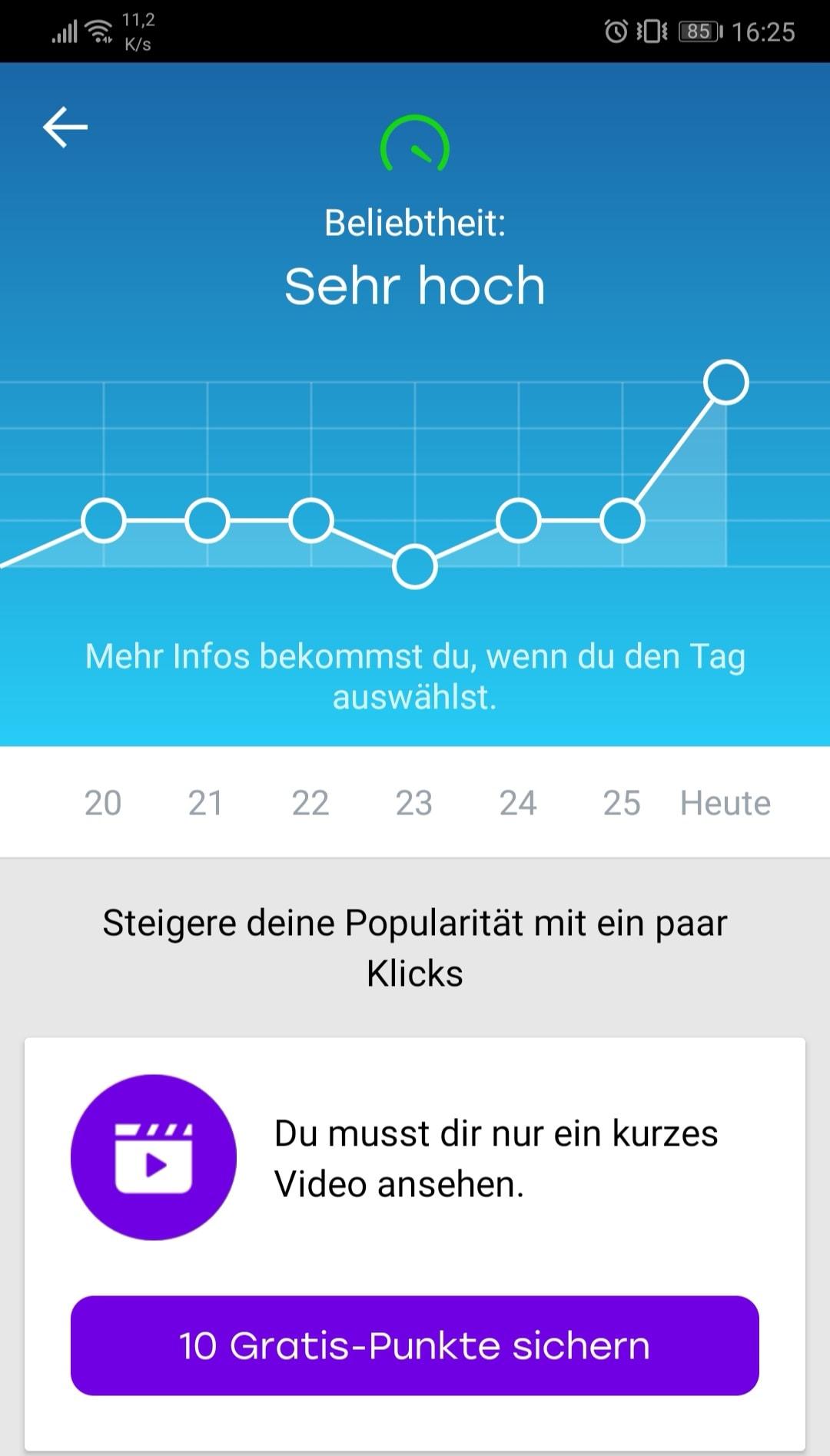Select day 21 in the date row

coord(206,803)
